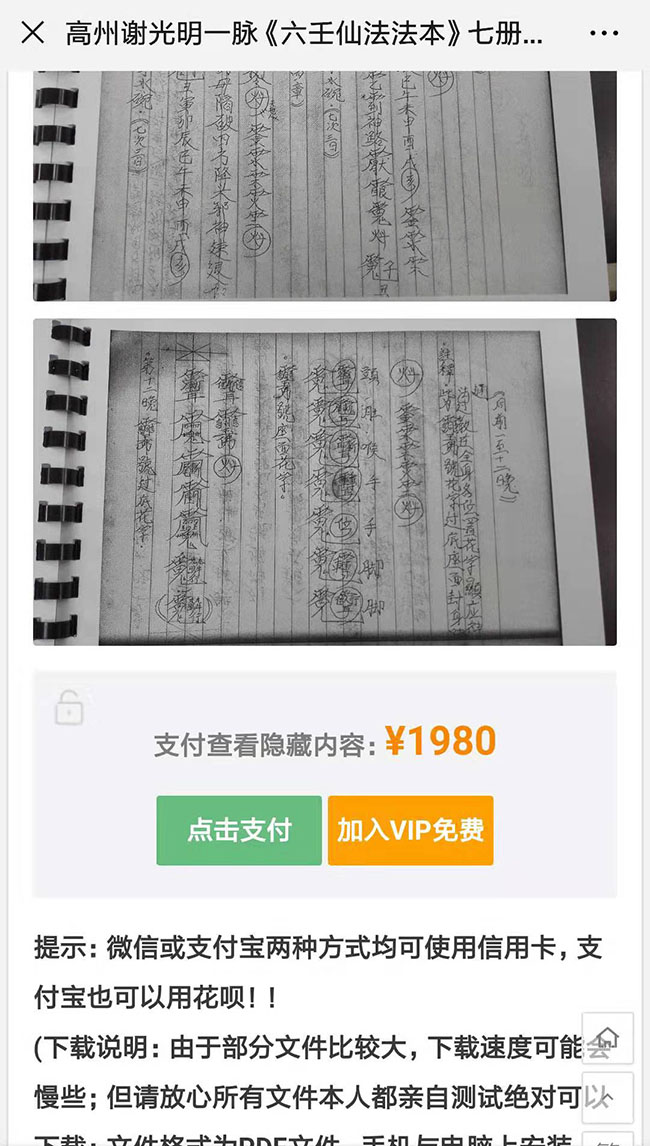Select 加入VIP免费 to join VIP
This screenshot has height=1146, width=650.
pos(410,830)
